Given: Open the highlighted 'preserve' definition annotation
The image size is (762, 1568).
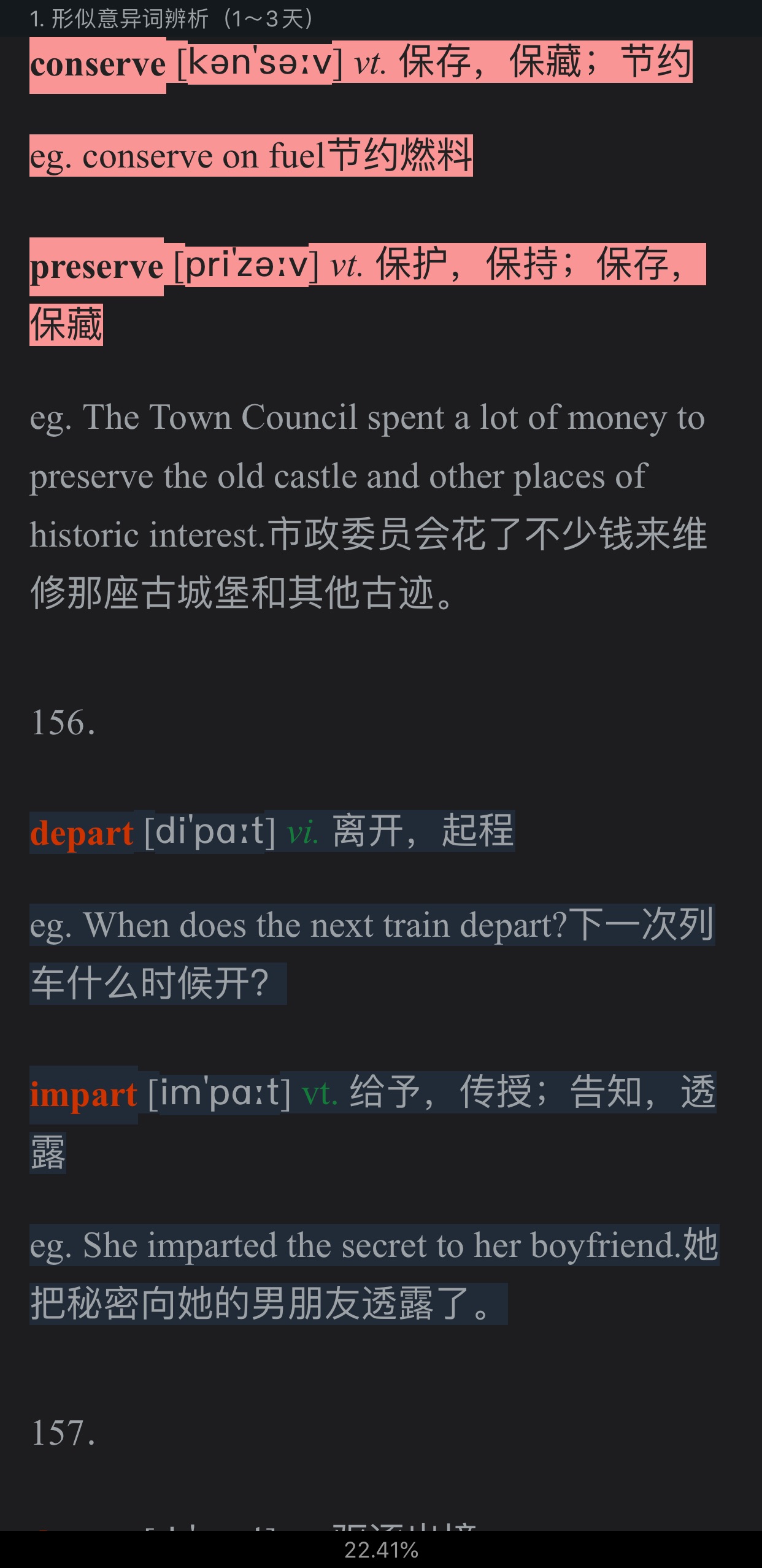Looking at the screenshot, I should [x=367, y=265].
